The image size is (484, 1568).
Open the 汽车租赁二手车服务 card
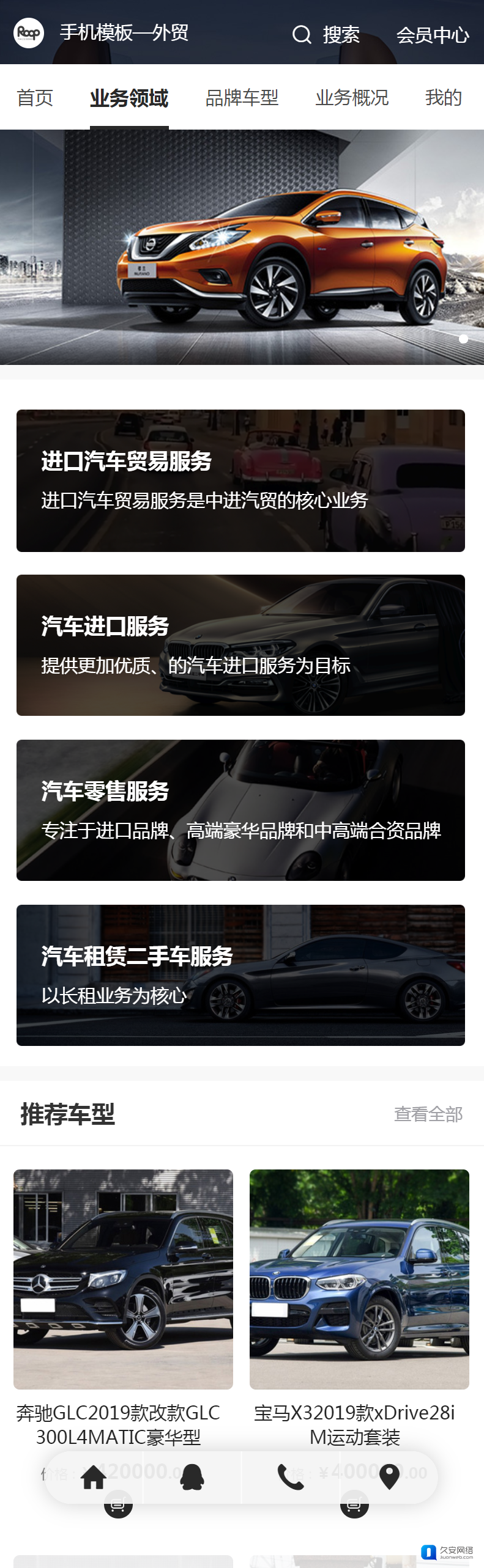[240, 975]
